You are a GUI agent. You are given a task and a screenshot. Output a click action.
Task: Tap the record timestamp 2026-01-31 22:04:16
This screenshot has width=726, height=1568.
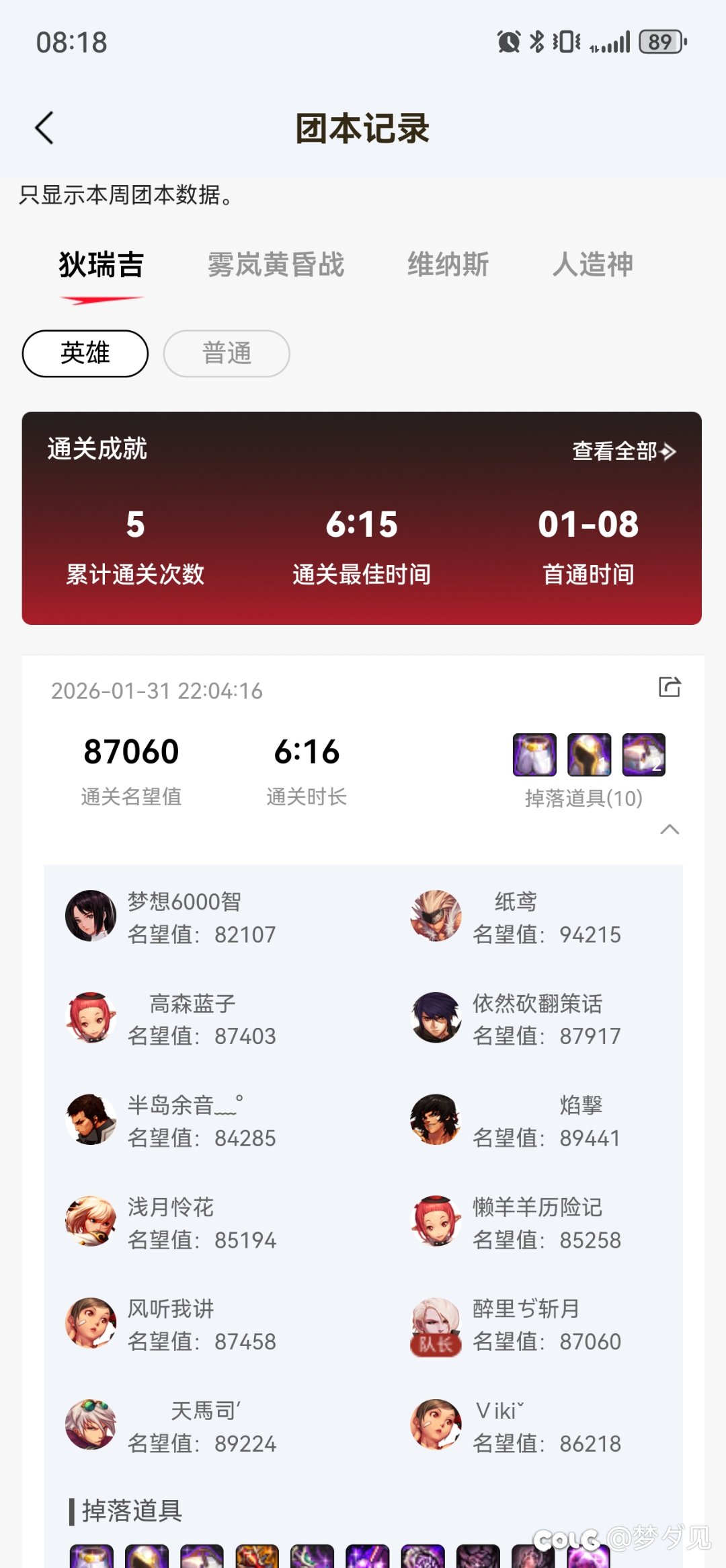157,689
